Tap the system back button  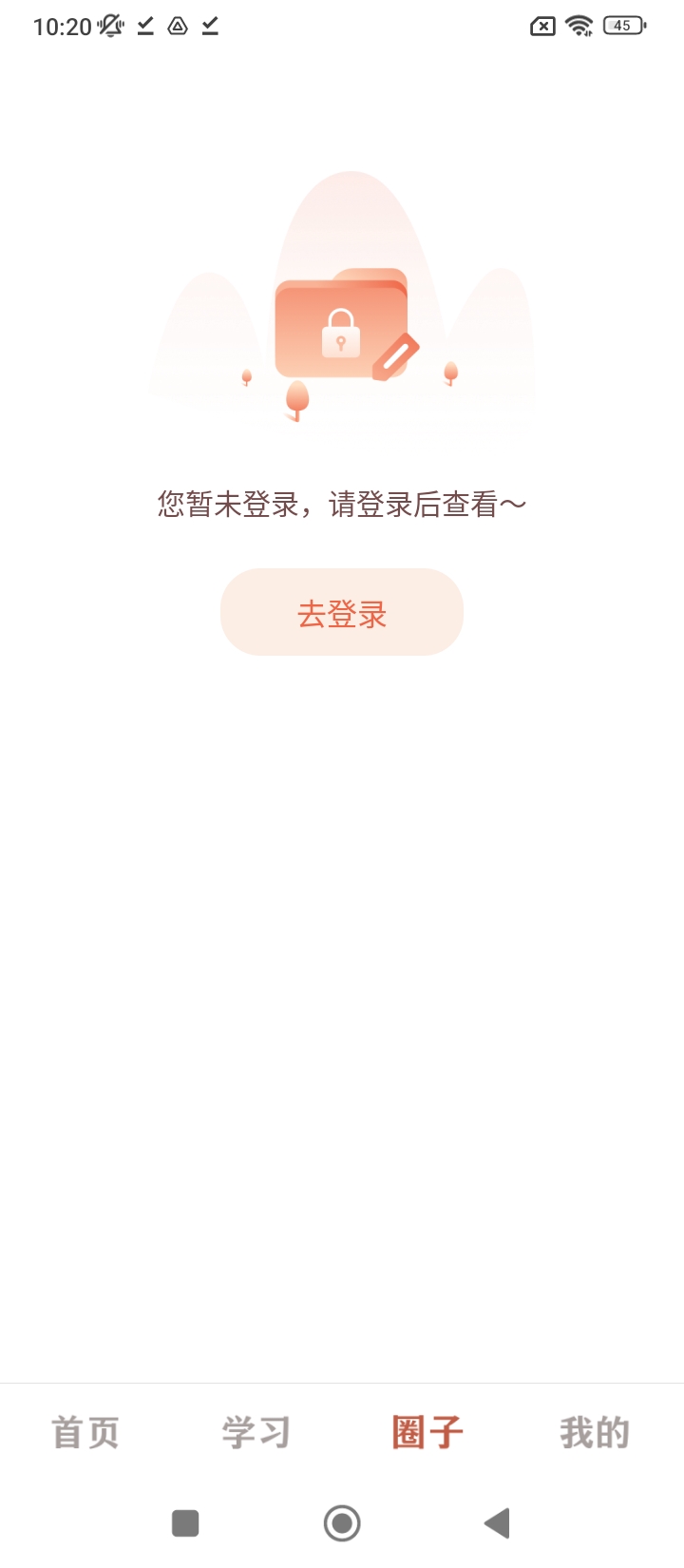pos(497,1523)
